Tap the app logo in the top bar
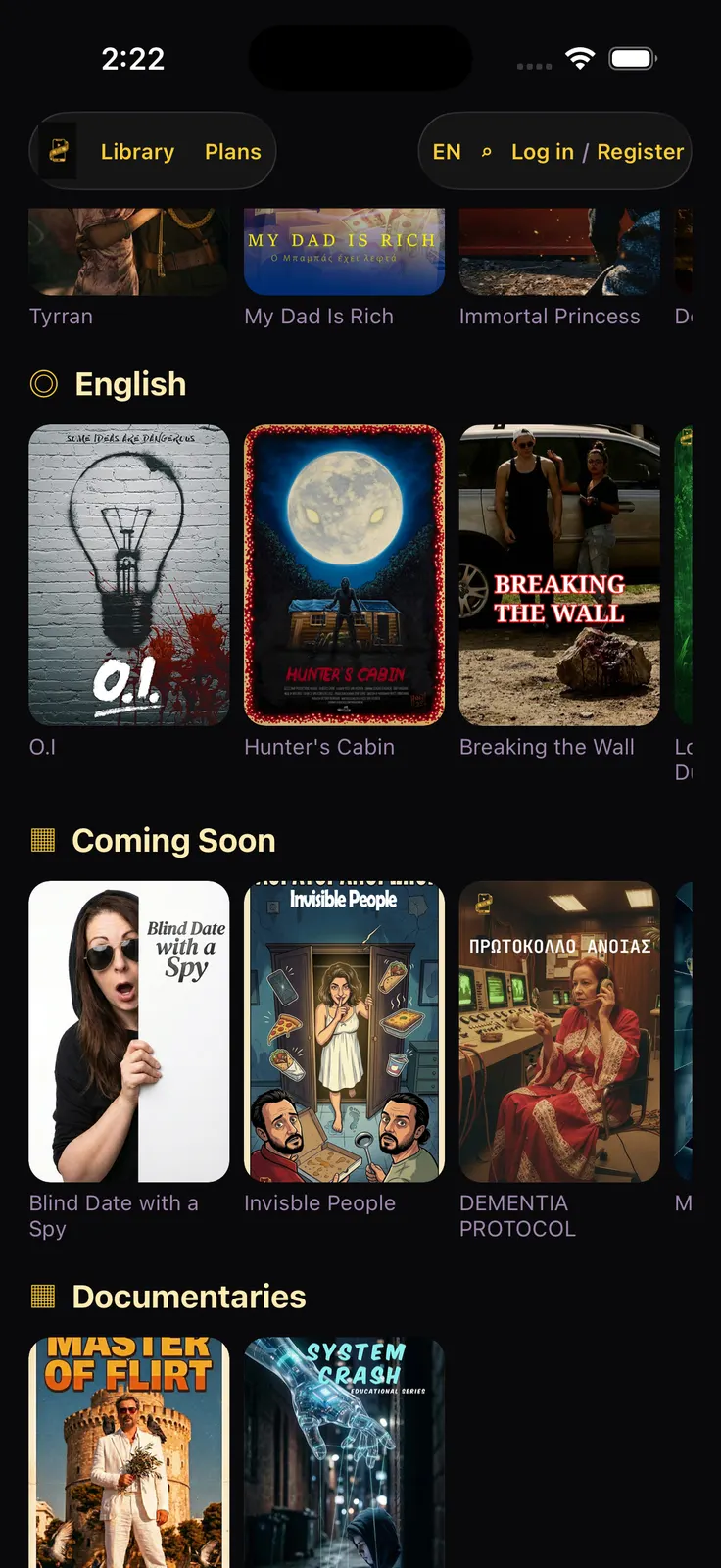 coord(58,151)
